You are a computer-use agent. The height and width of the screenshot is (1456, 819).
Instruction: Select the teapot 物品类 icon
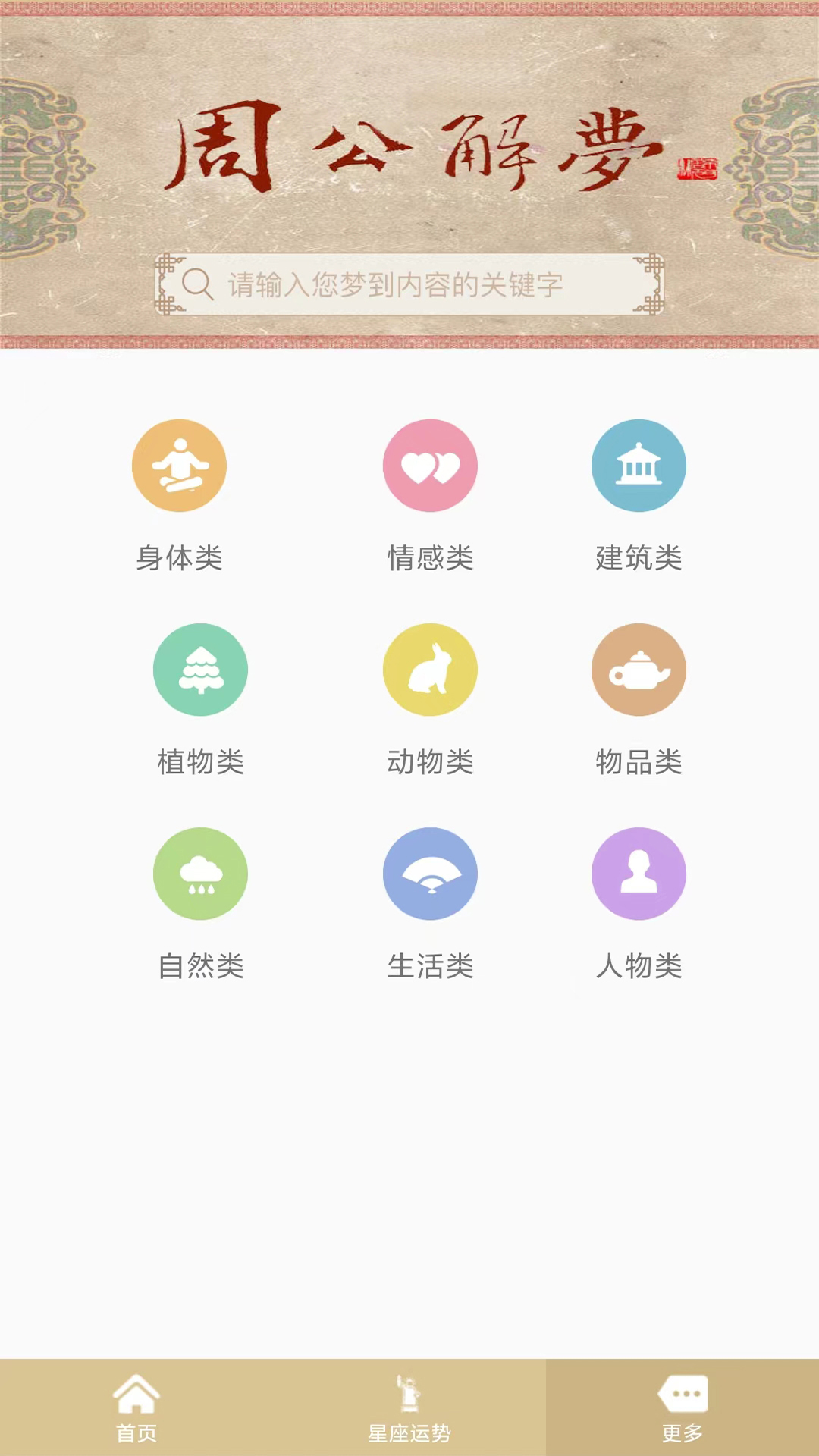[639, 670]
